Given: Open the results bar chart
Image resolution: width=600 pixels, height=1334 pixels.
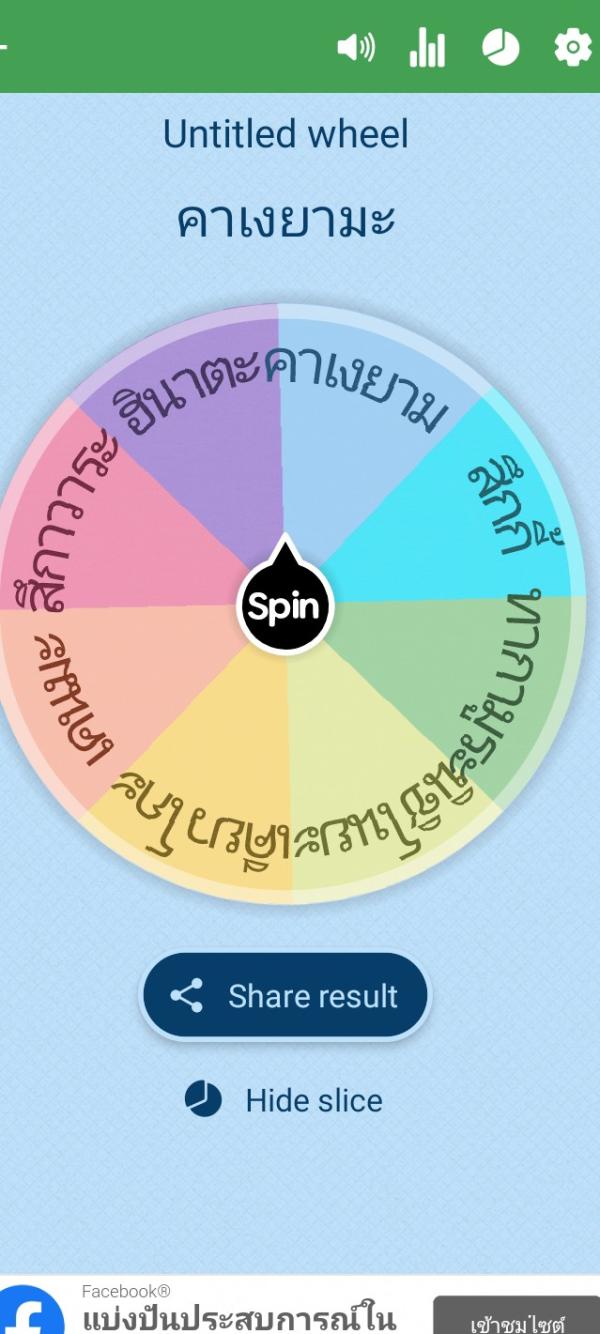Looking at the screenshot, I should coord(427,47).
